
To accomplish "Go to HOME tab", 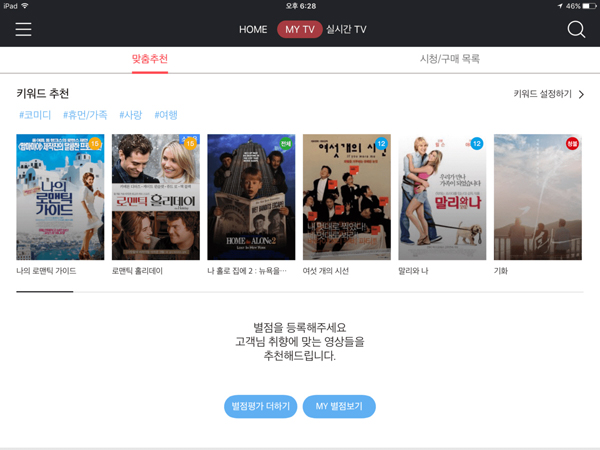I will click(x=253, y=30).
